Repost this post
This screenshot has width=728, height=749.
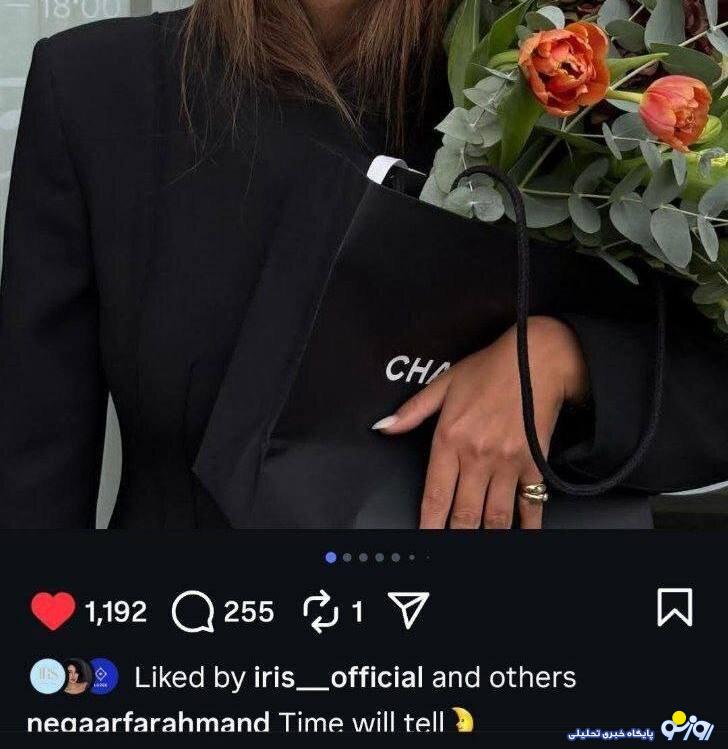pos(320,611)
